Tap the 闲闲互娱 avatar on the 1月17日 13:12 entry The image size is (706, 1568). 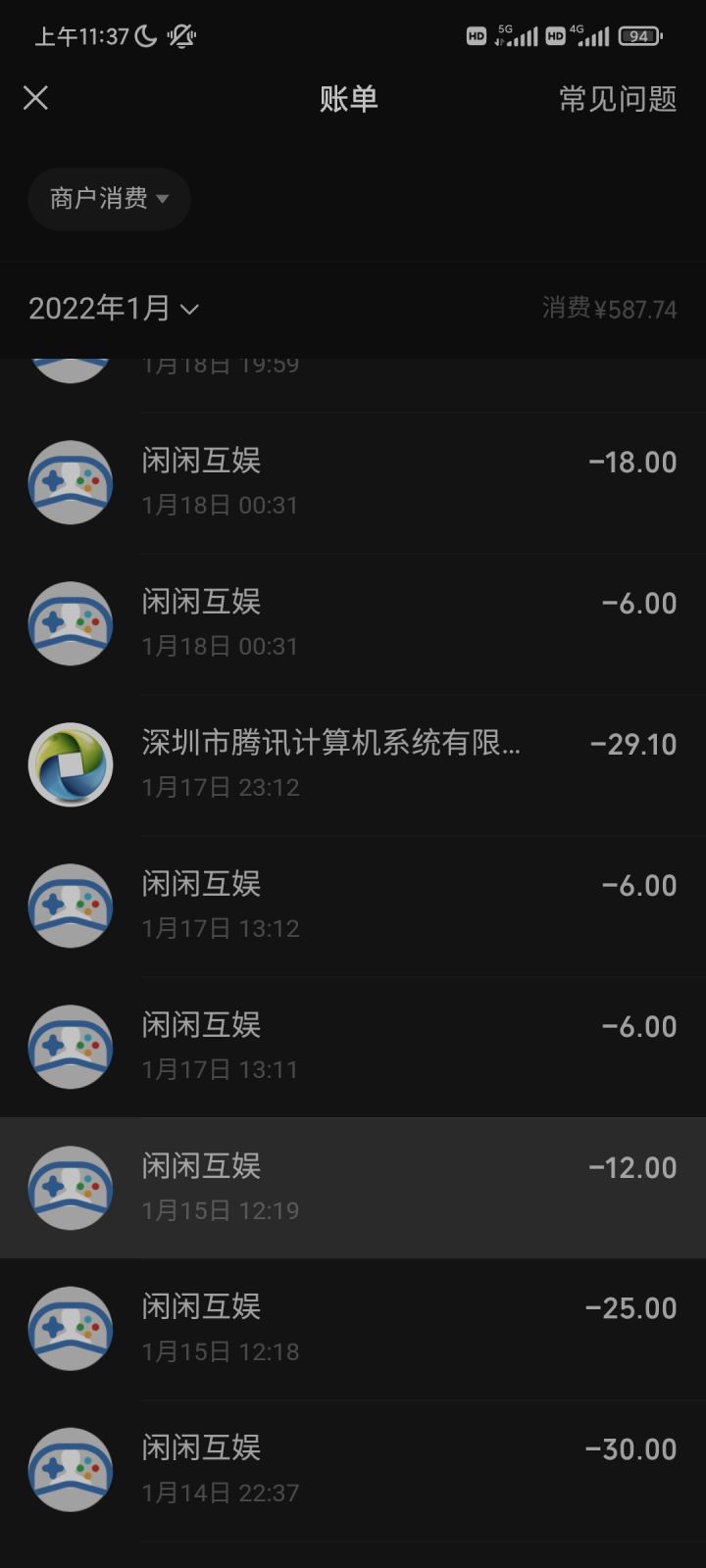[71, 905]
